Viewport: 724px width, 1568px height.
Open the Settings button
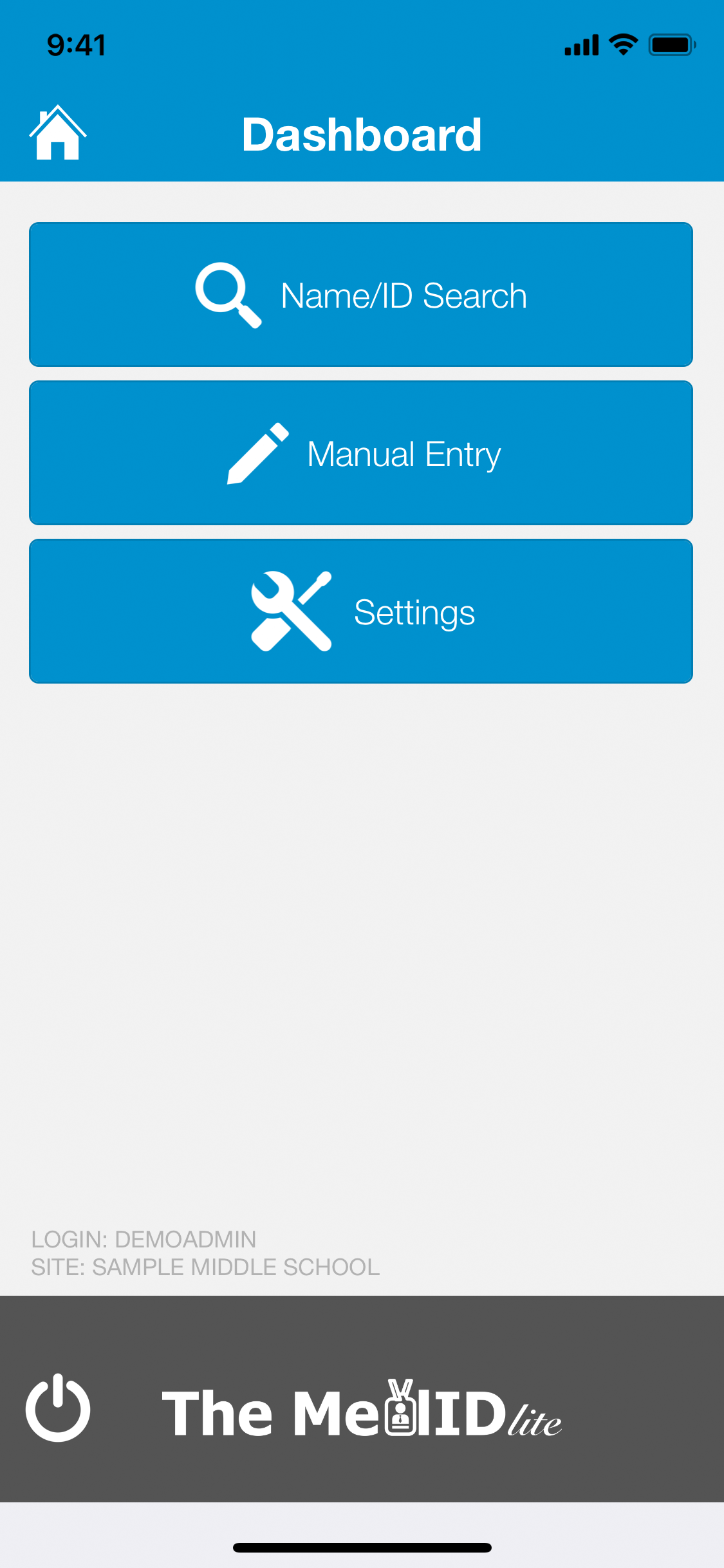point(361,611)
